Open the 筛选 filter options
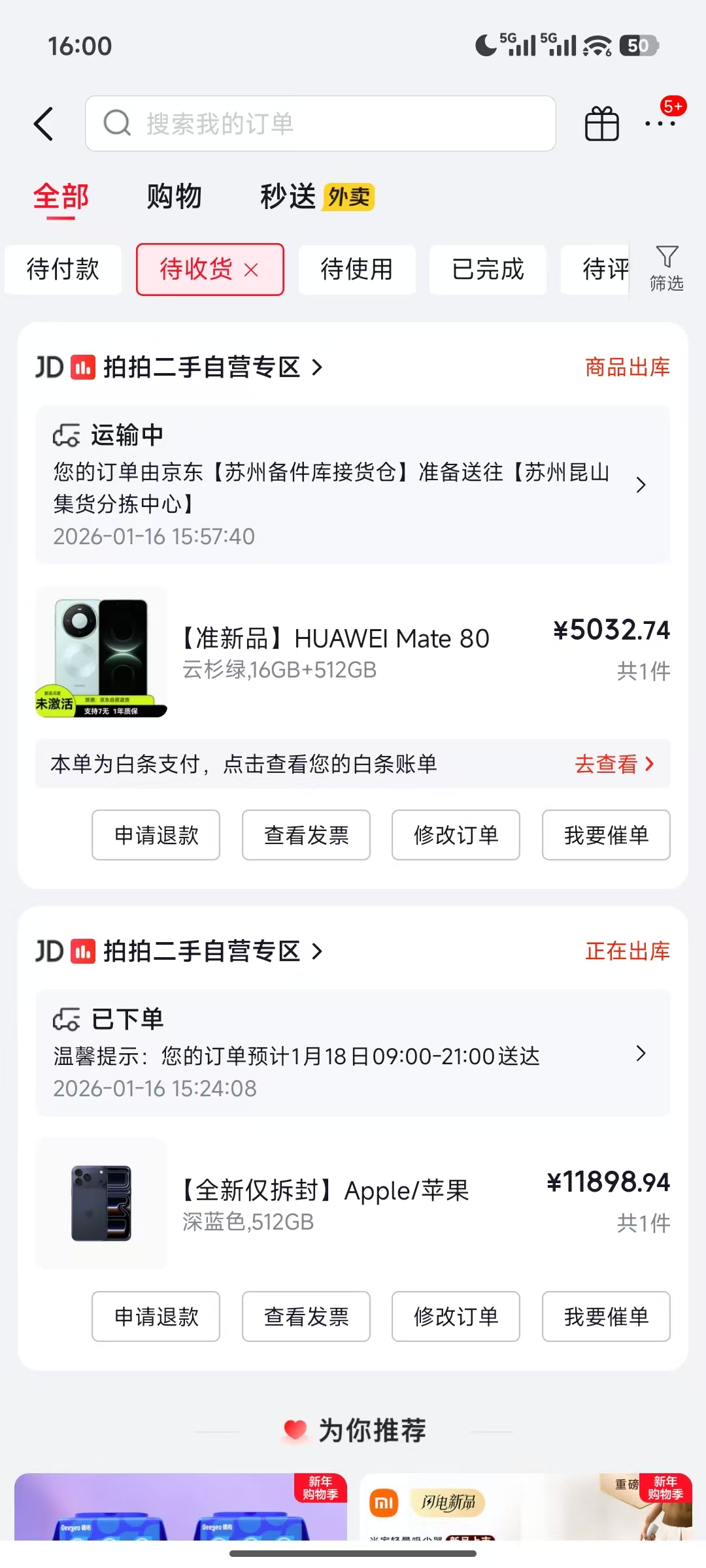This screenshot has width=706, height=1568. [666, 268]
